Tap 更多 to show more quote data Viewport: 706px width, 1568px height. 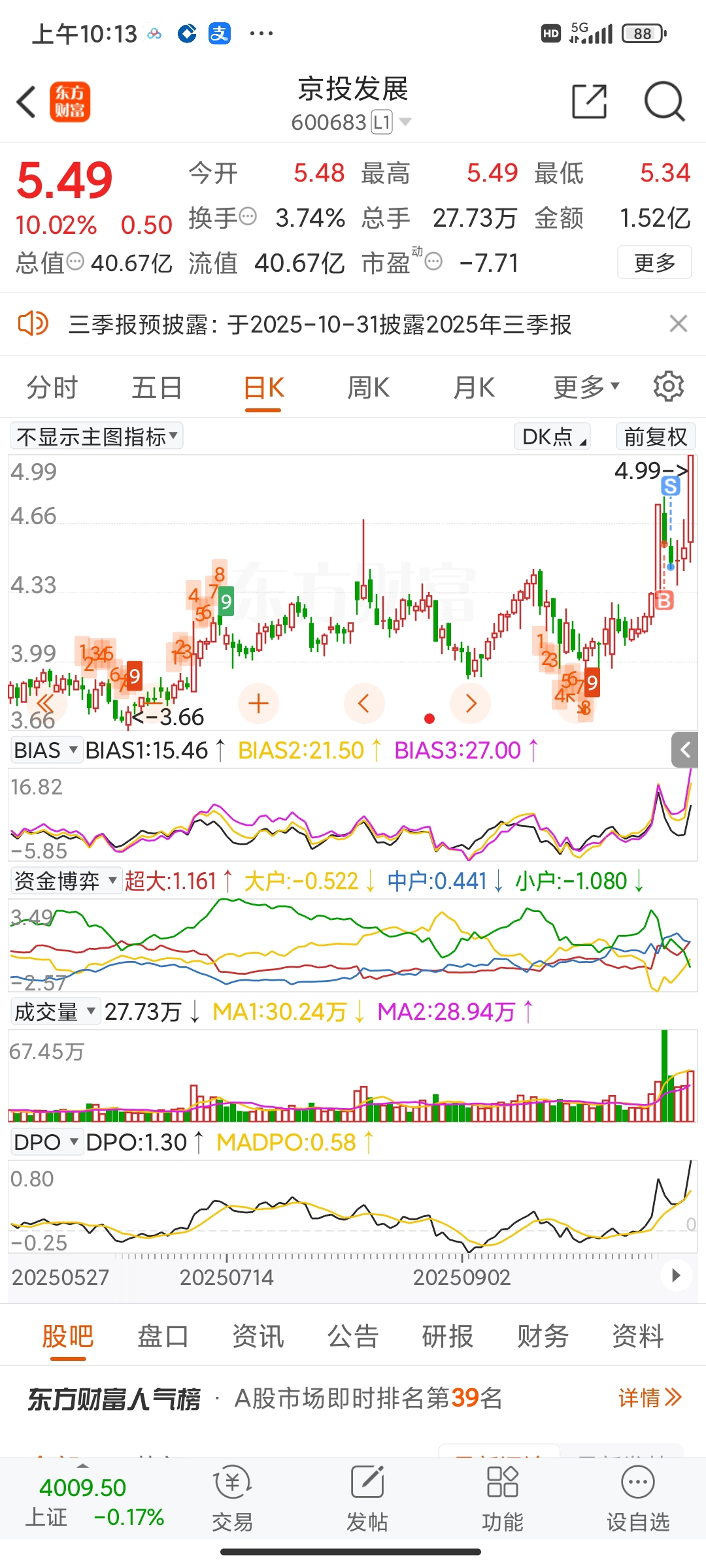[x=654, y=263]
